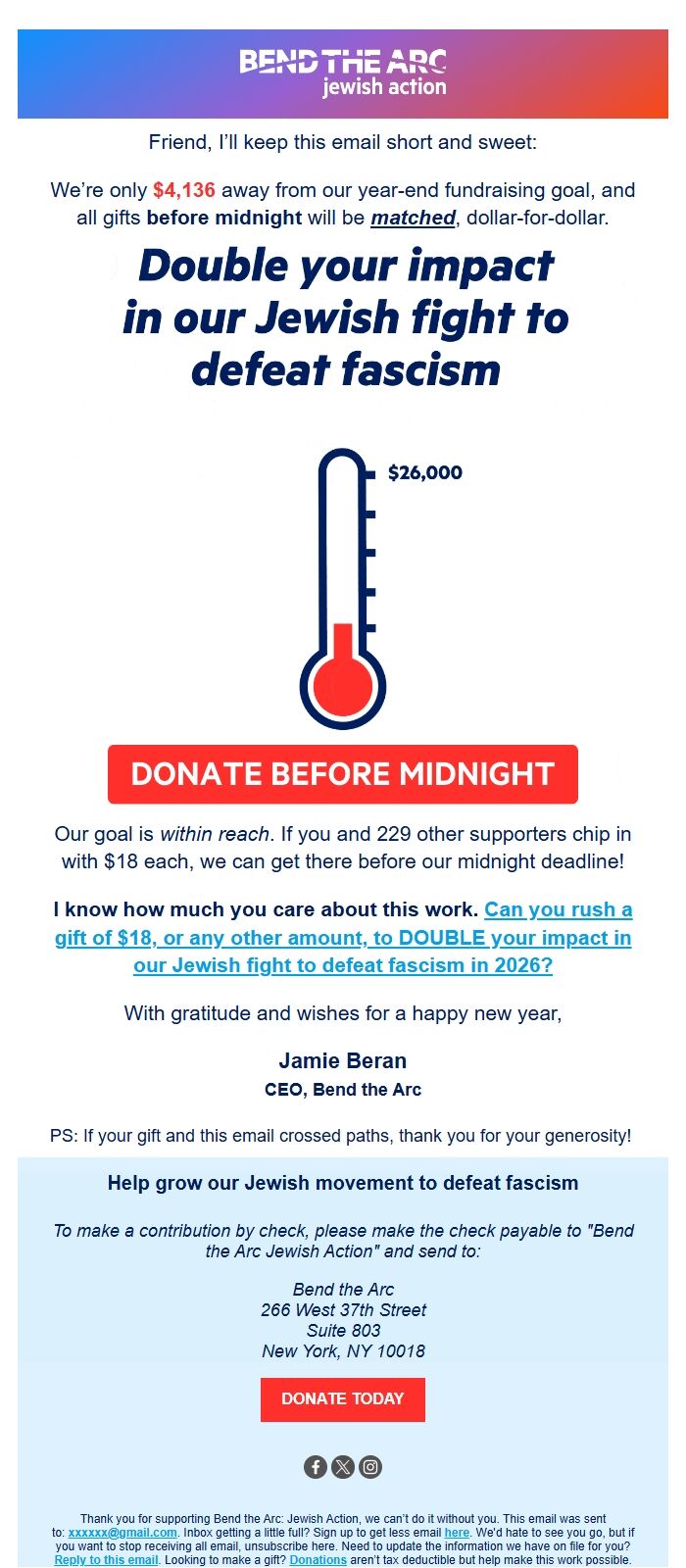Open Bend the Arc's Facebook page

tap(316, 1467)
